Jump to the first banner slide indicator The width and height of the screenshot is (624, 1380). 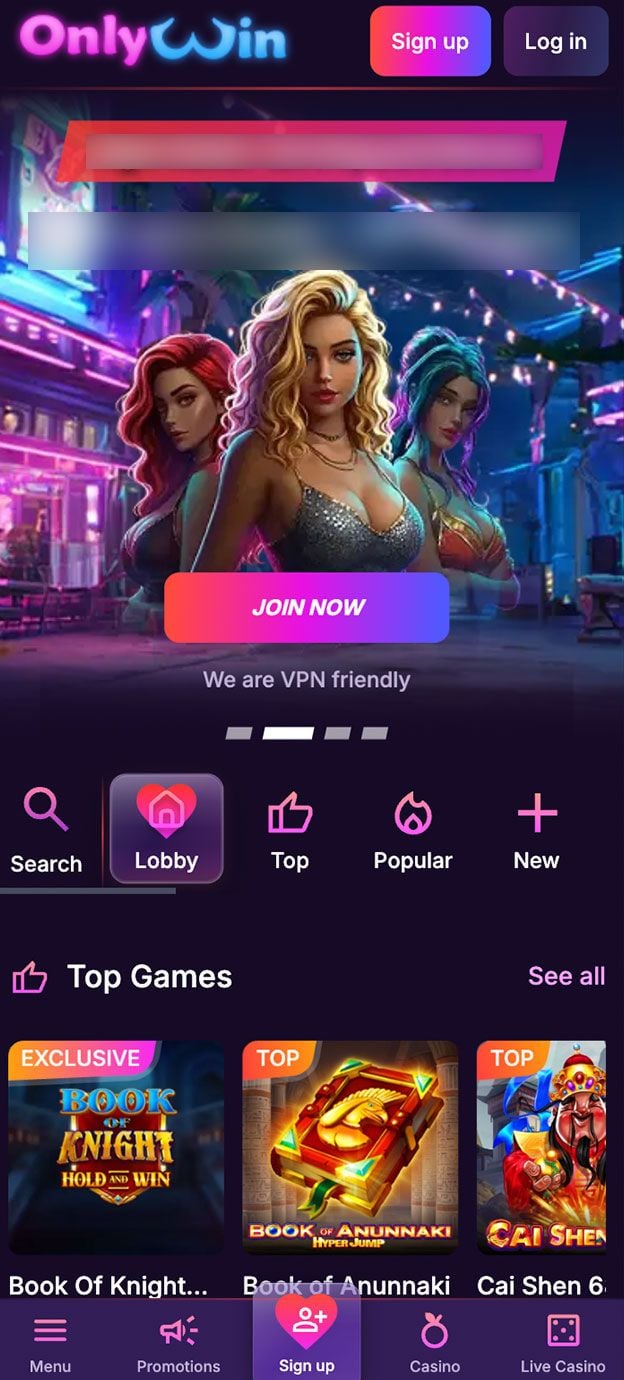[x=239, y=733]
